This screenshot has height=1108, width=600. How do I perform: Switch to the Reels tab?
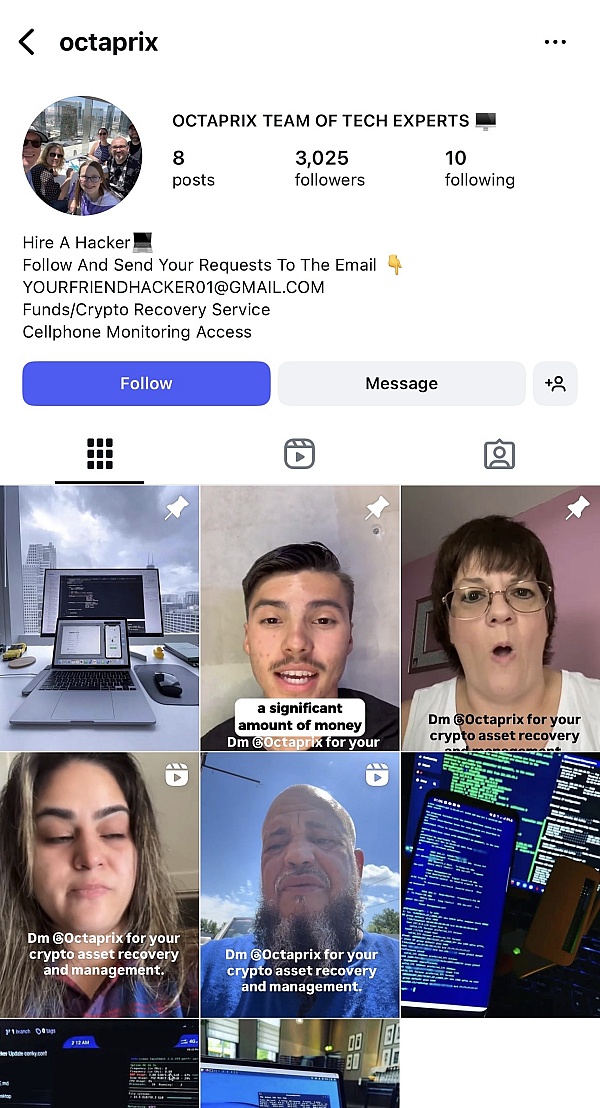tap(299, 455)
